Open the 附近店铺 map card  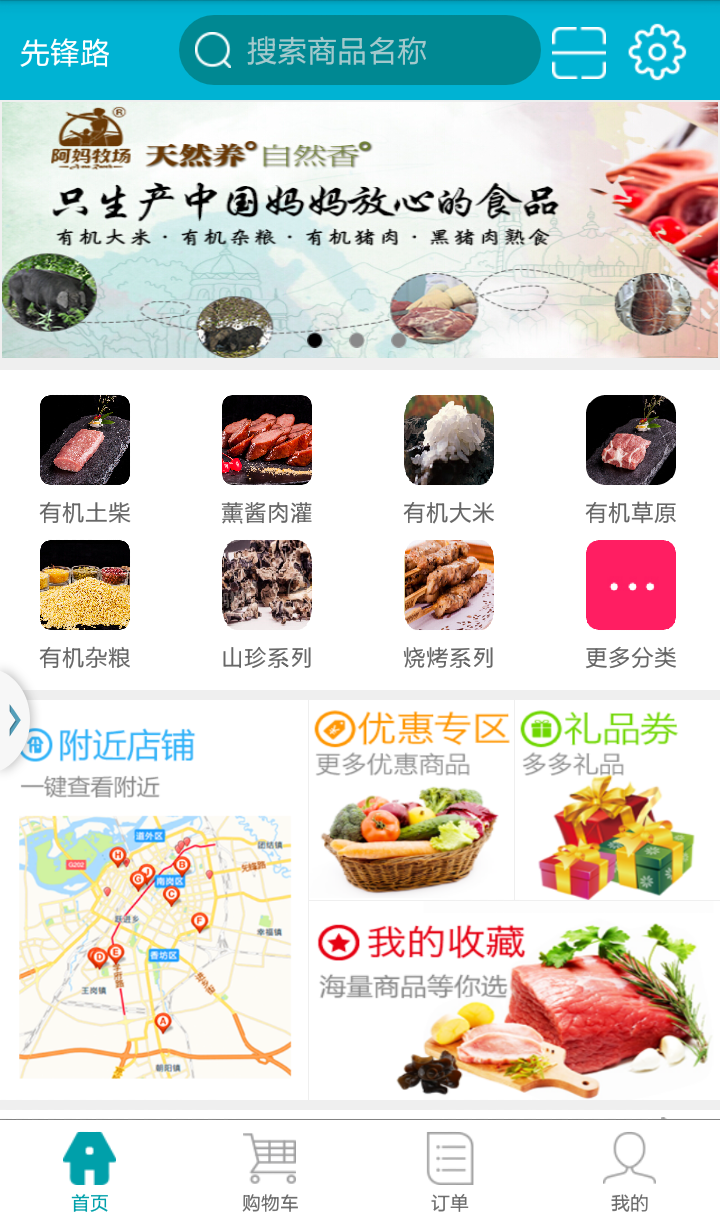click(155, 900)
